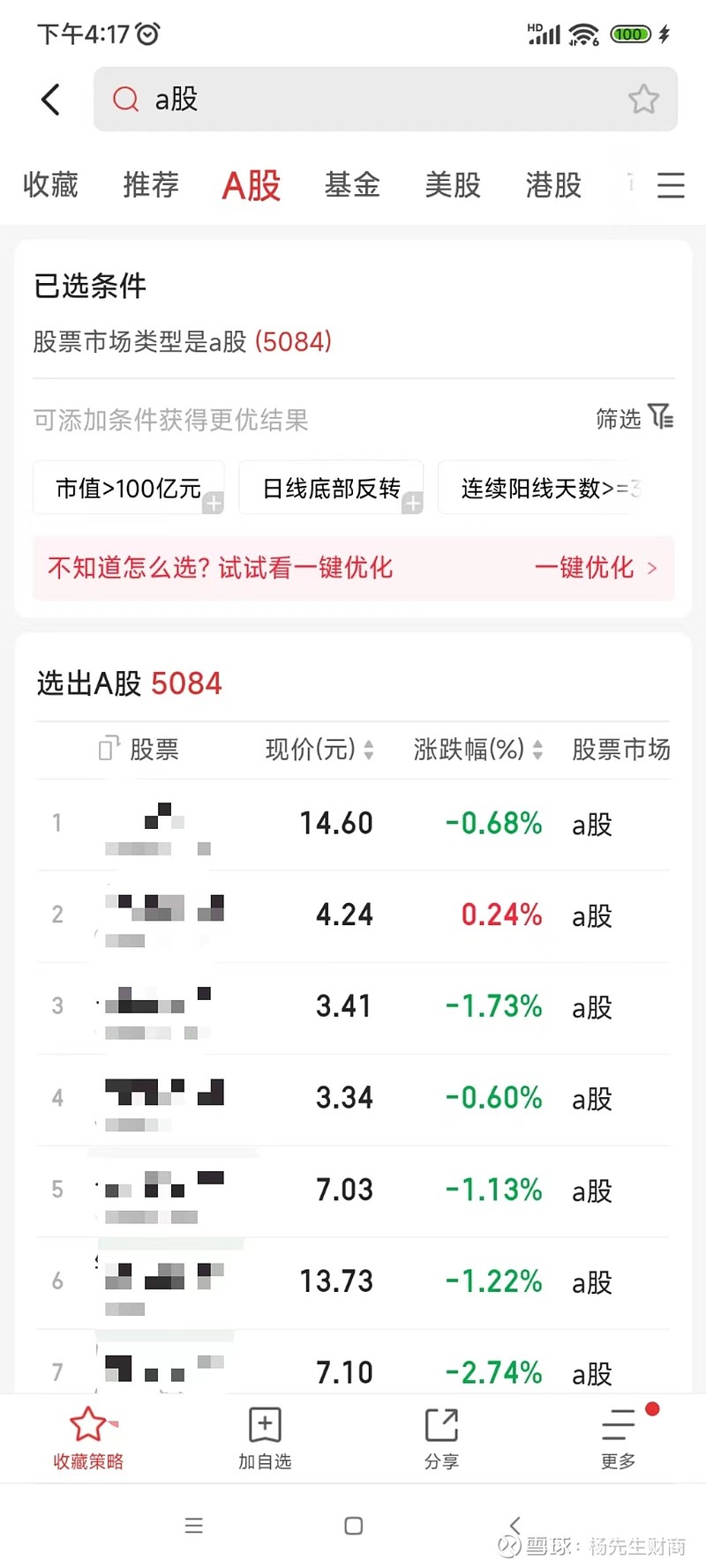Switch to the 推荐 tab
706x1568 pixels.
click(151, 185)
